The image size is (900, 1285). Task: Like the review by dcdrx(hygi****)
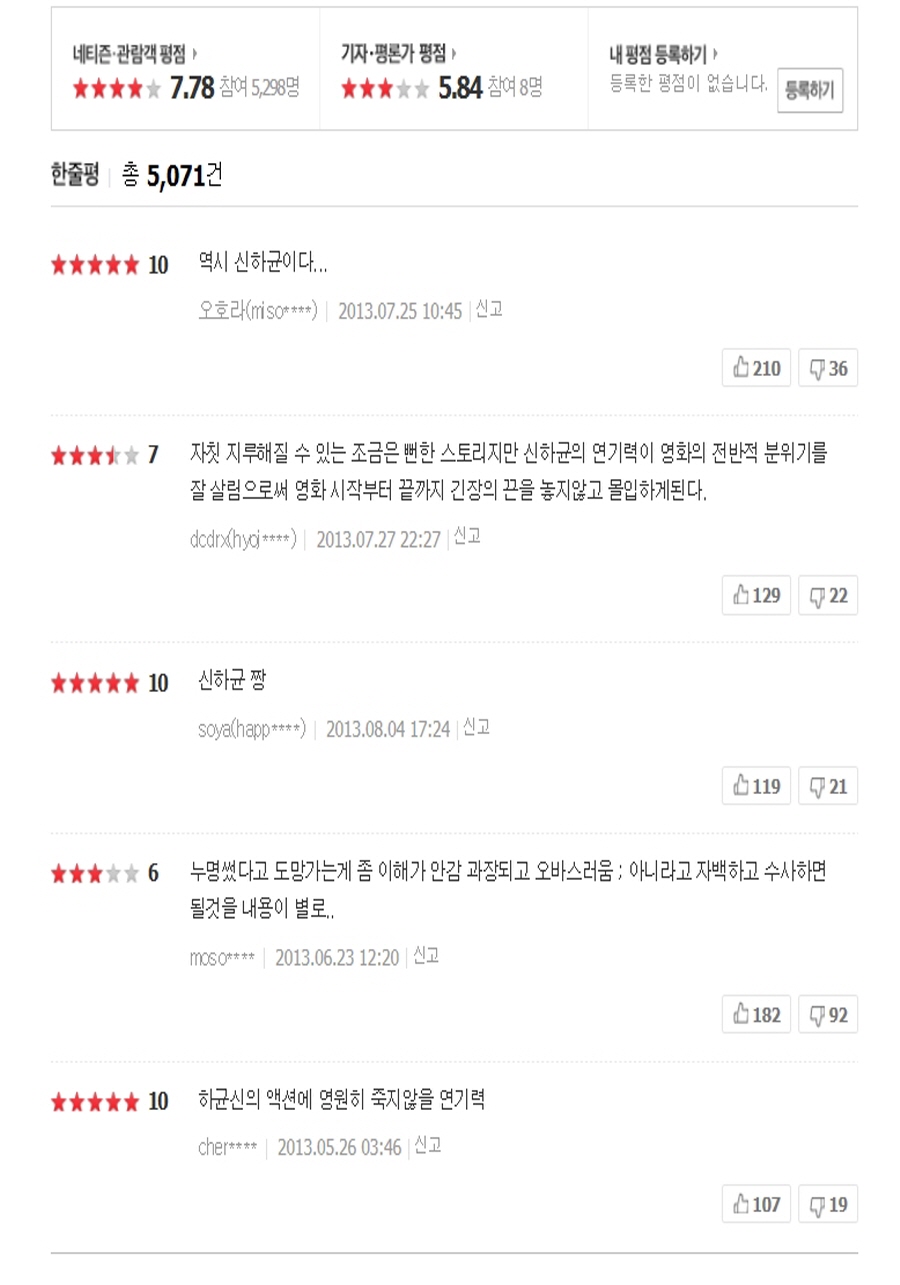point(756,595)
